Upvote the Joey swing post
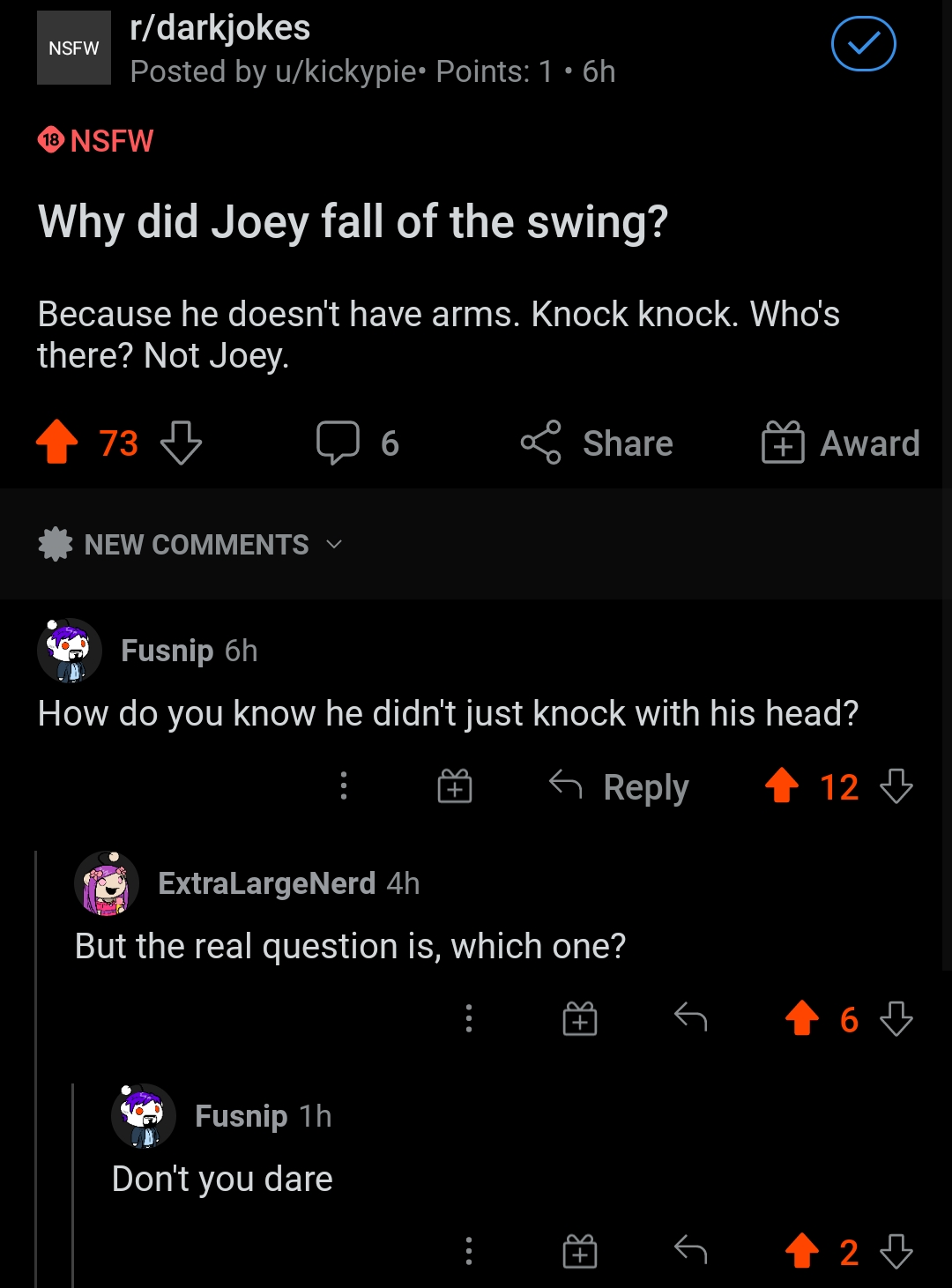Image resolution: width=952 pixels, height=1288 pixels. coord(57,443)
